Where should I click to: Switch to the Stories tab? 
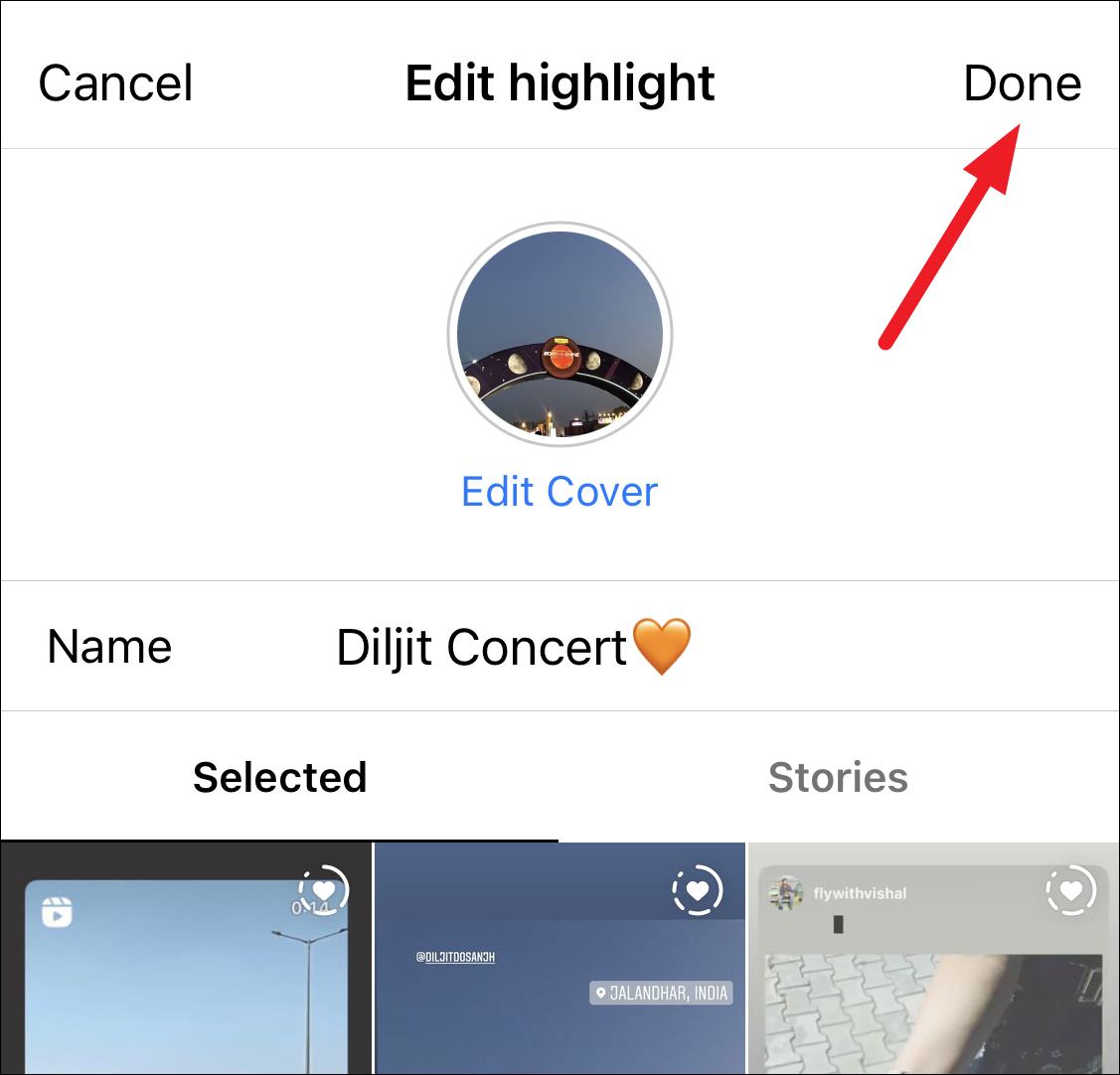[838, 778]
